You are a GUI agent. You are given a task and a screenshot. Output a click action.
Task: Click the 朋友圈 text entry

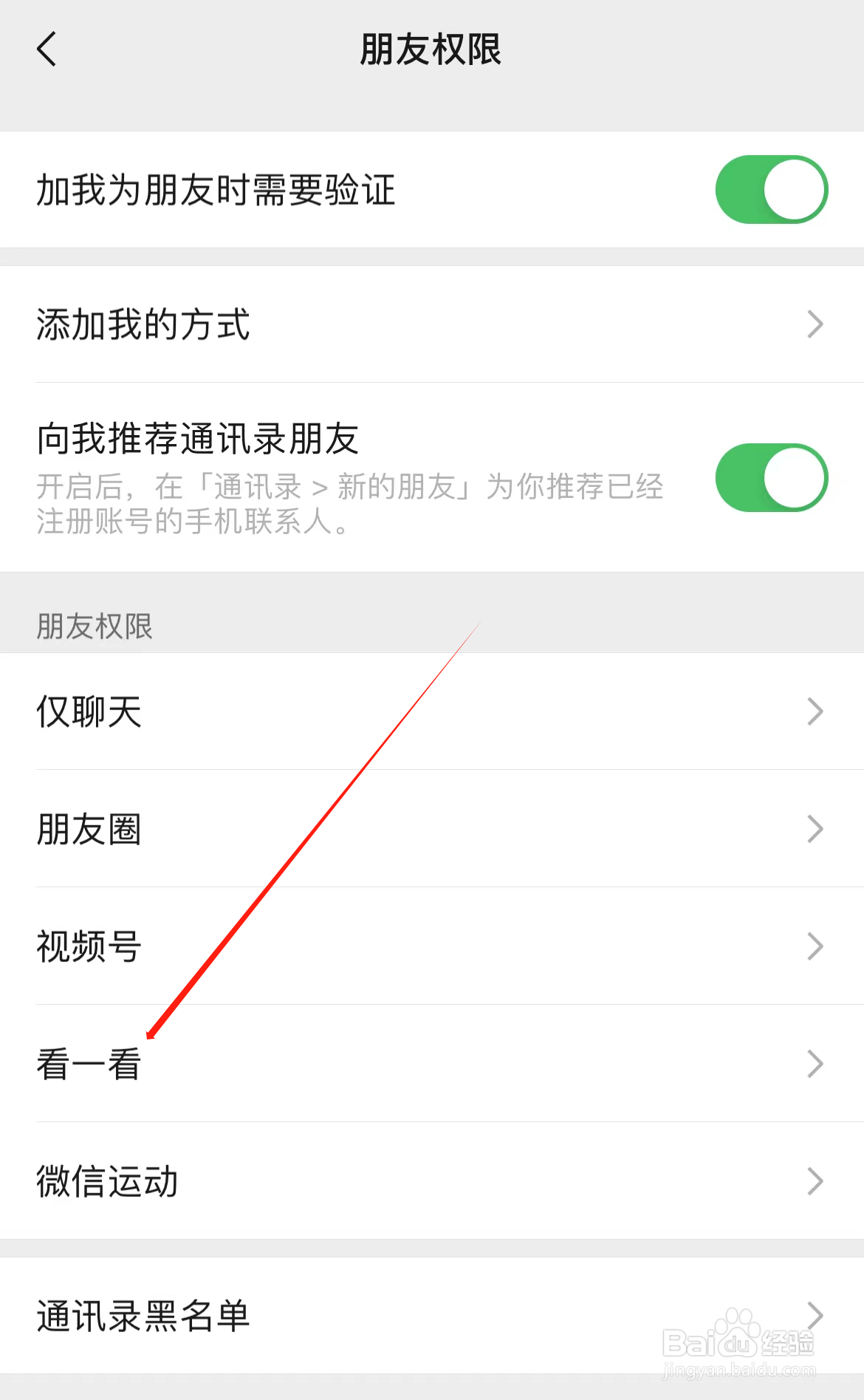coord(89,828)
